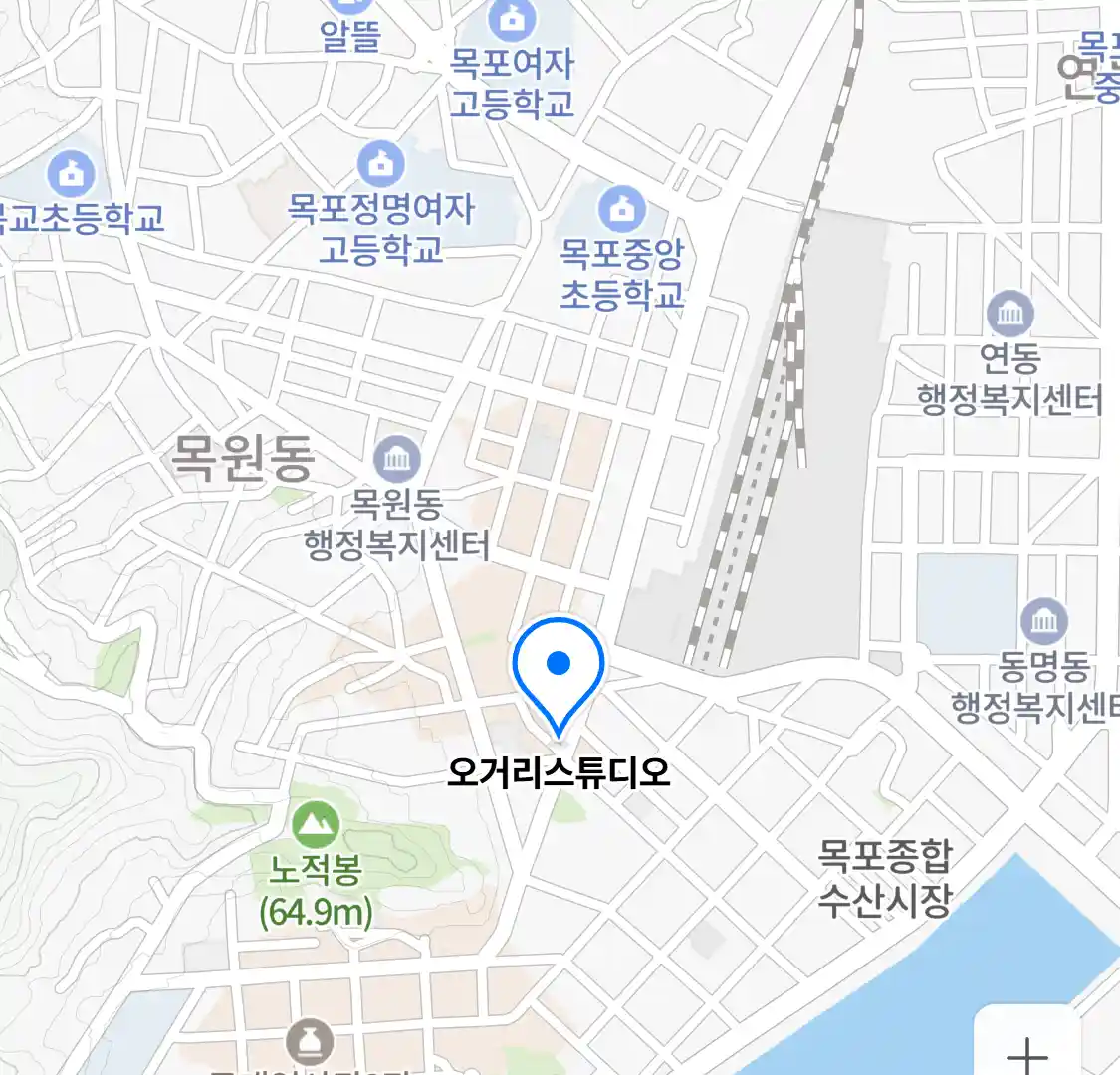Open the 목포여자고등학교 marker
This screenshot has height=1075, width=1120.
(x=512, y=18)
